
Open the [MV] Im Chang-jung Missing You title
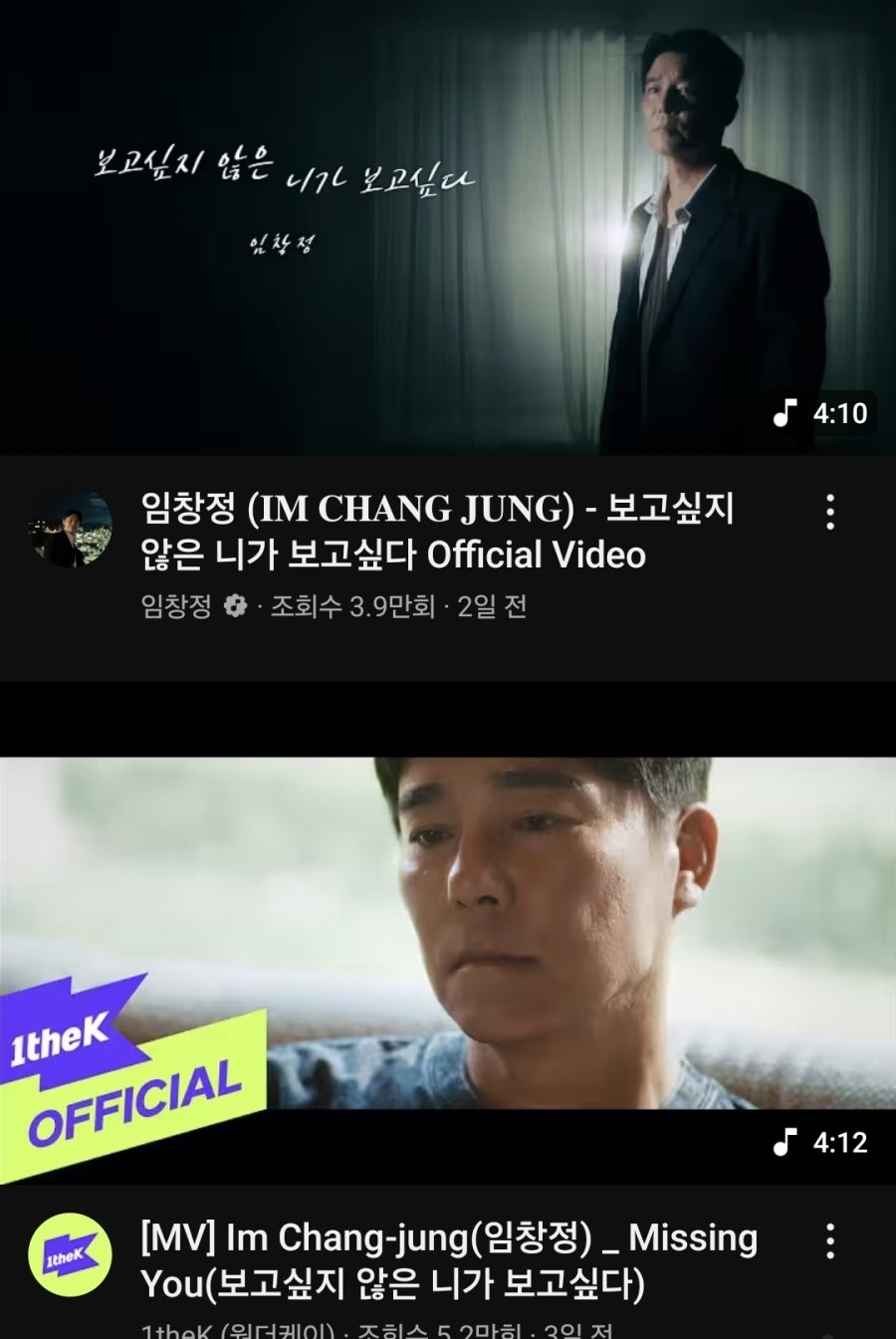point(448,1260)
